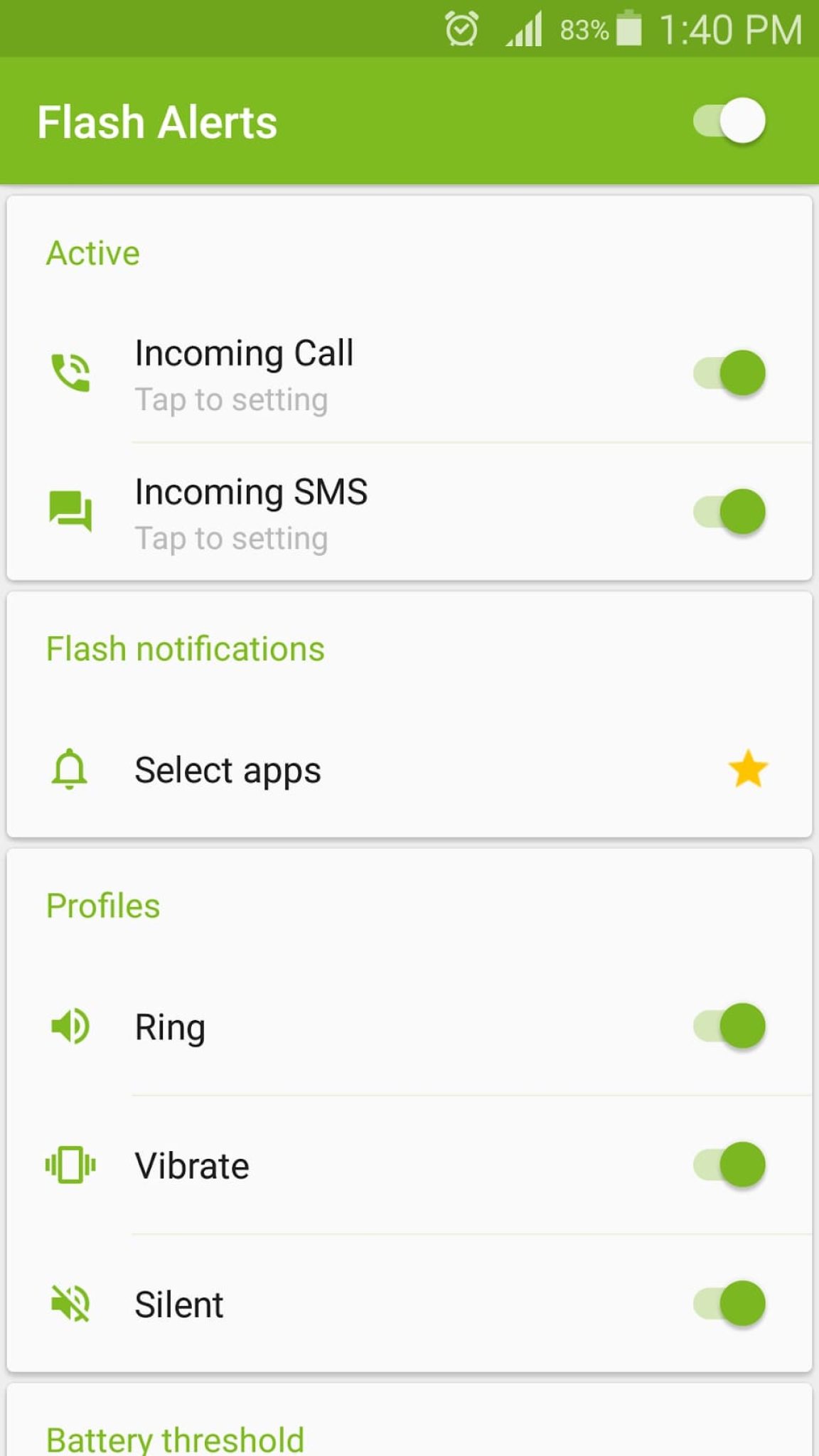Open Select apps under Flash notifications

227,770
